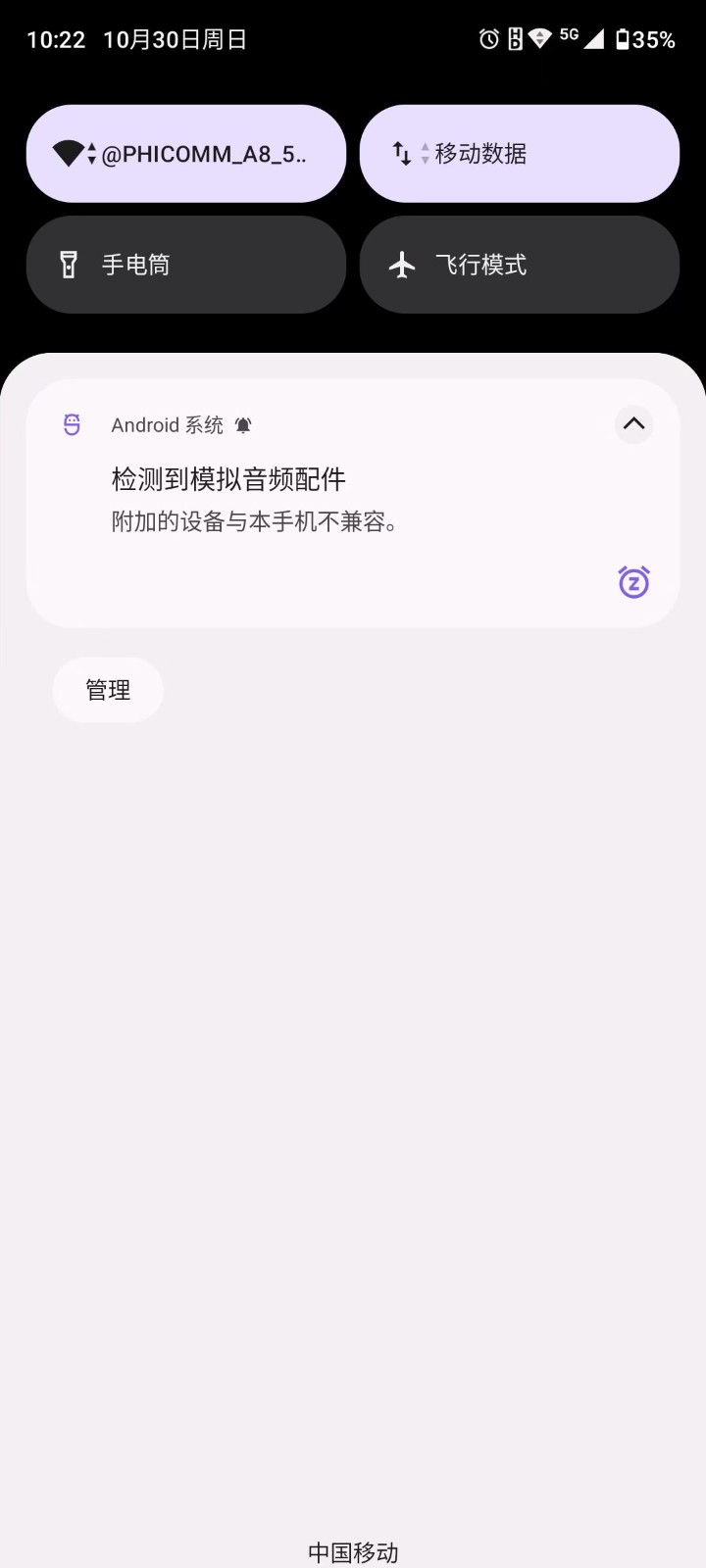
Task: Snooze the audio accessory notification
Action: [x=633, y=582]
